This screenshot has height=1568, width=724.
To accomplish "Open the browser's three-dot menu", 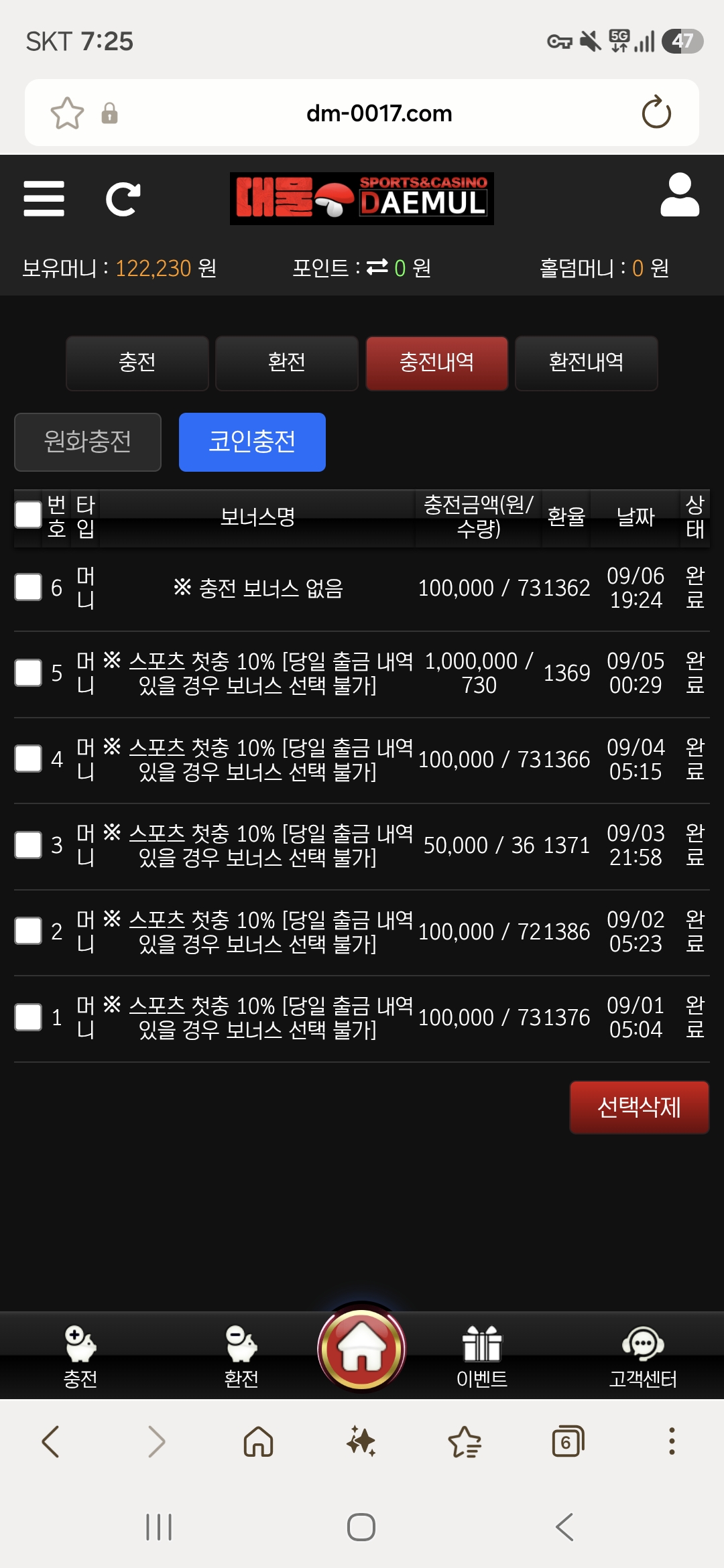I will coord(672,1441).
